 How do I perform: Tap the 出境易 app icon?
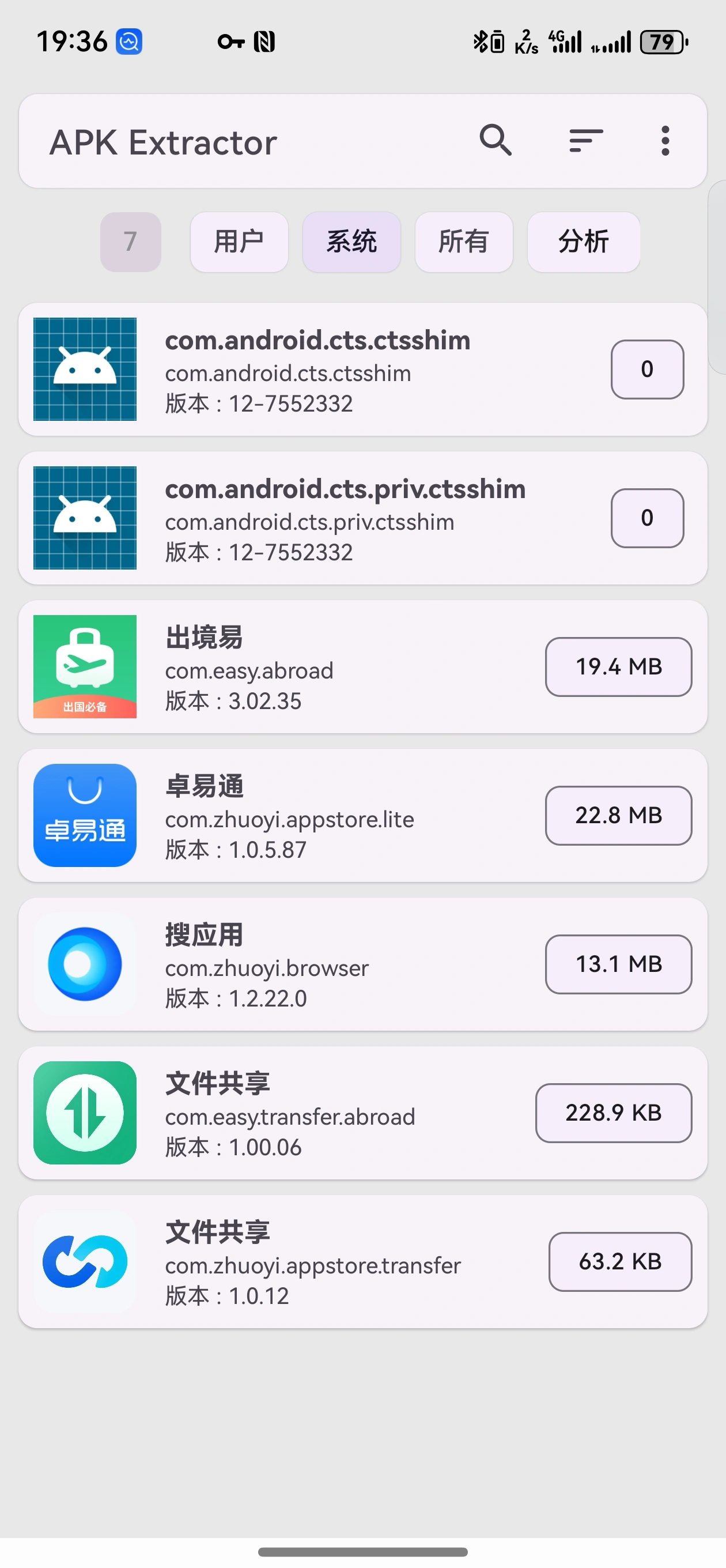(85, 667)
